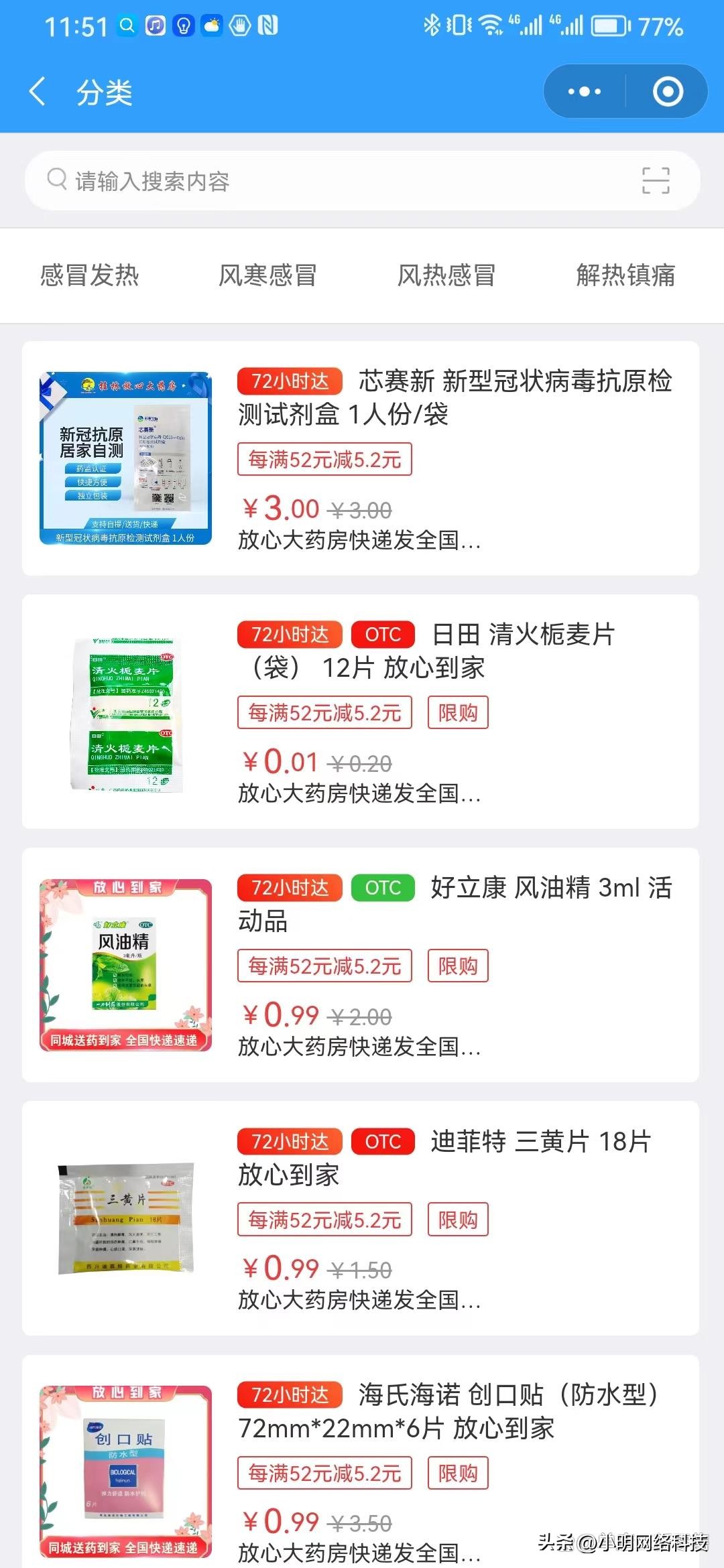Select the 解热镇痛 category tab

625,275
